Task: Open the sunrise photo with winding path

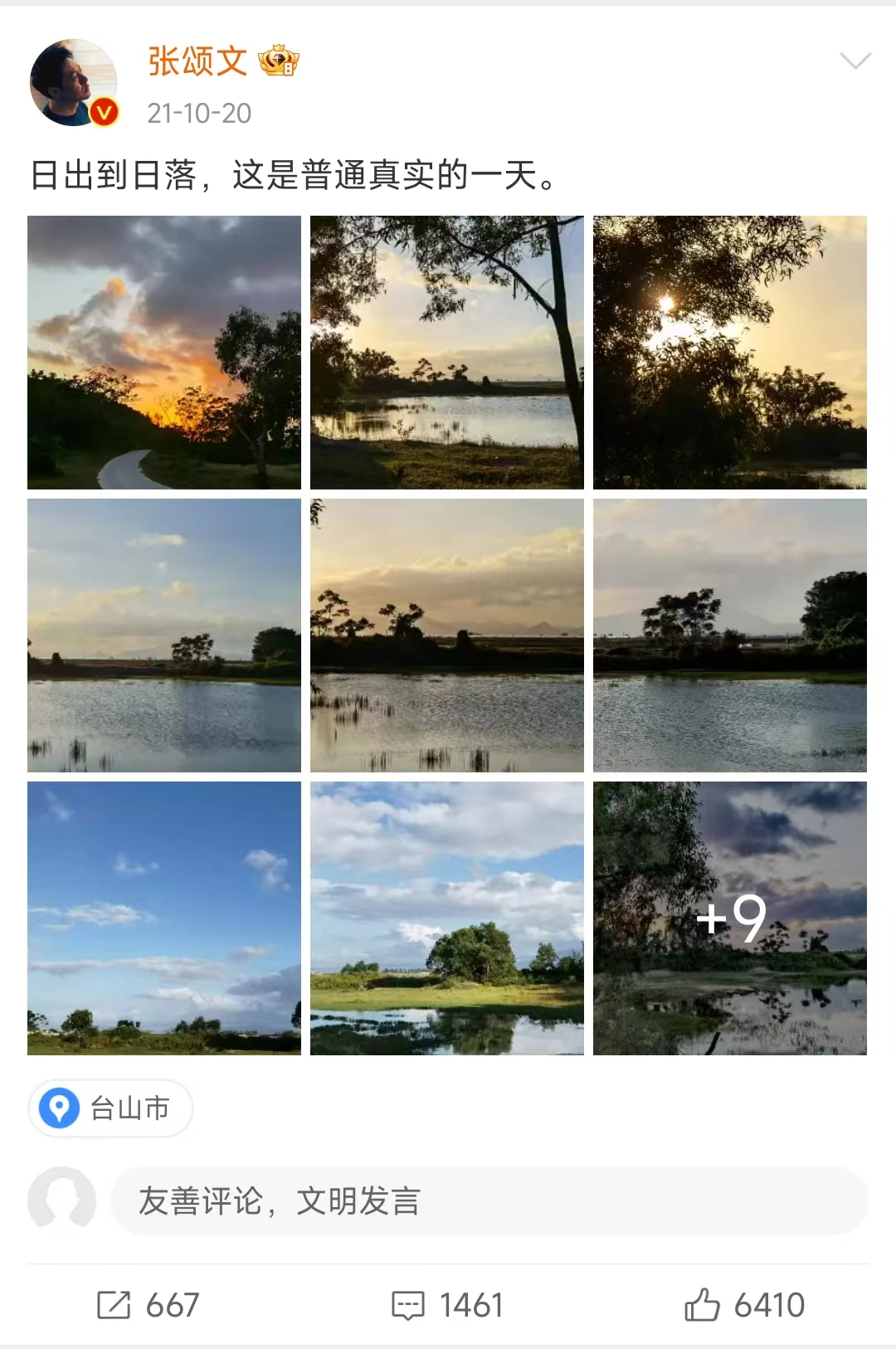Action: pyautogui.click(x=164, y=353)
